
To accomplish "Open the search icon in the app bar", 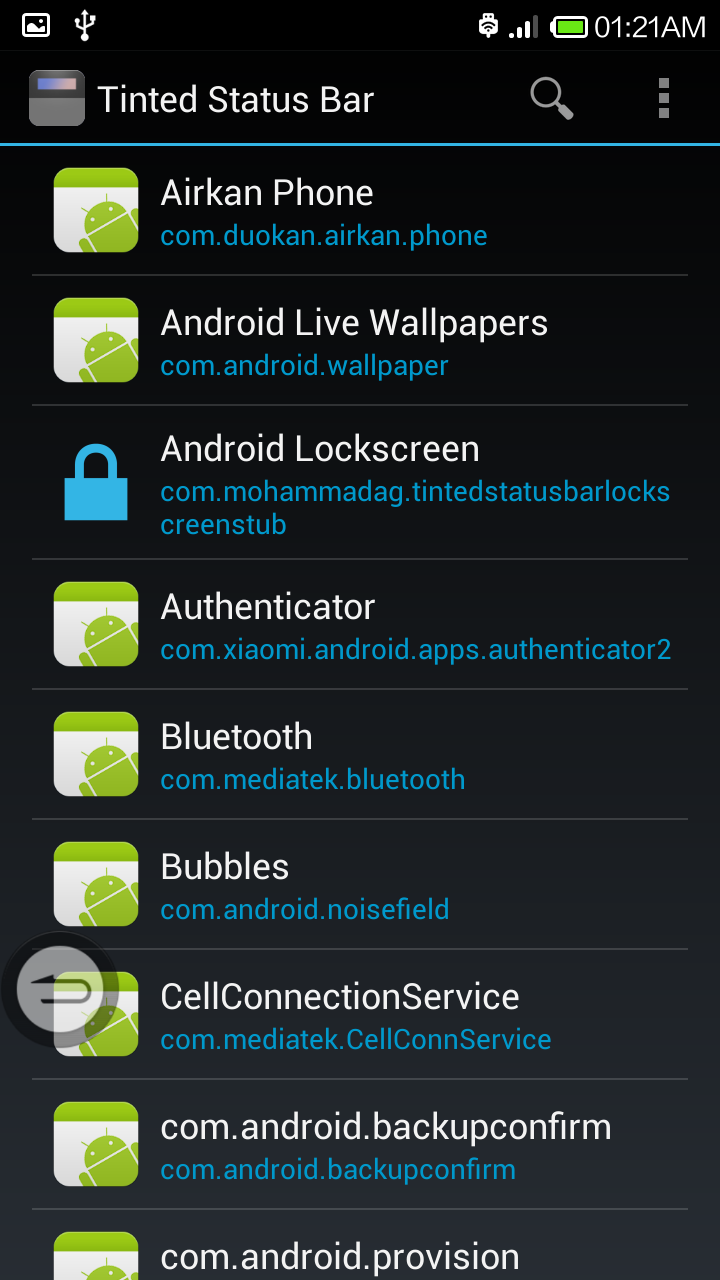I will tap(551, 99).
